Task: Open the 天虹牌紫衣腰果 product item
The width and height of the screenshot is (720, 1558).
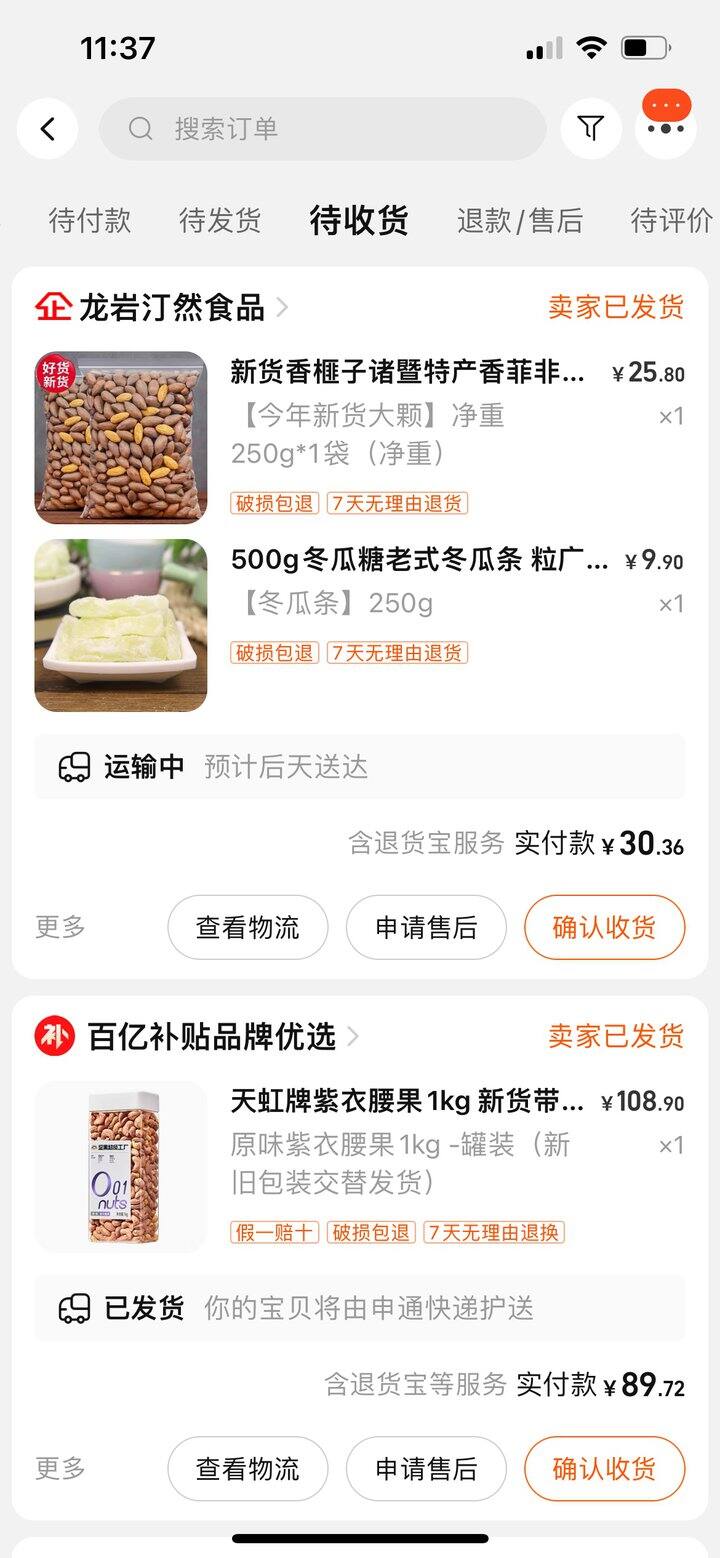Action: coord(360,1166)
